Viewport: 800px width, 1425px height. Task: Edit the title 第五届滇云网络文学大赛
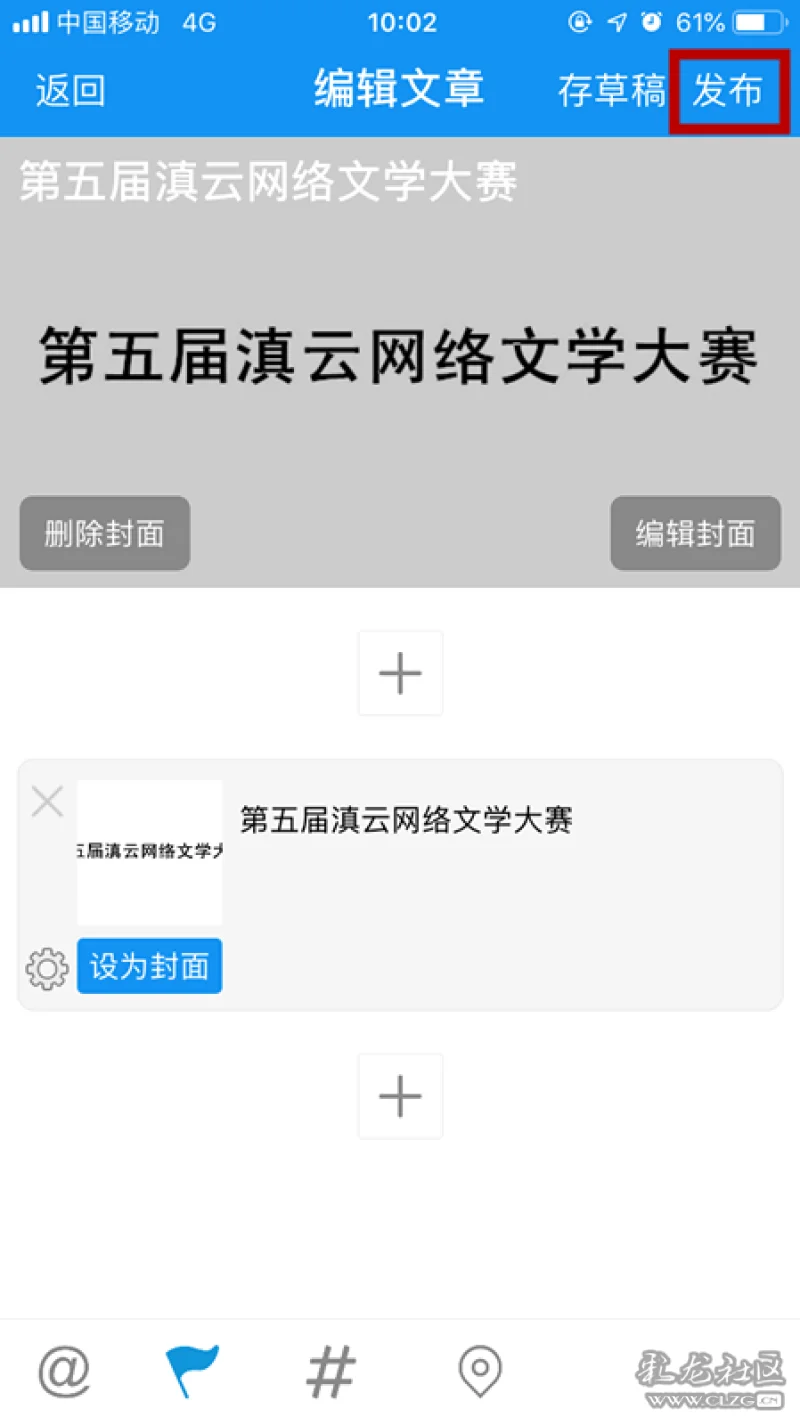268,184
